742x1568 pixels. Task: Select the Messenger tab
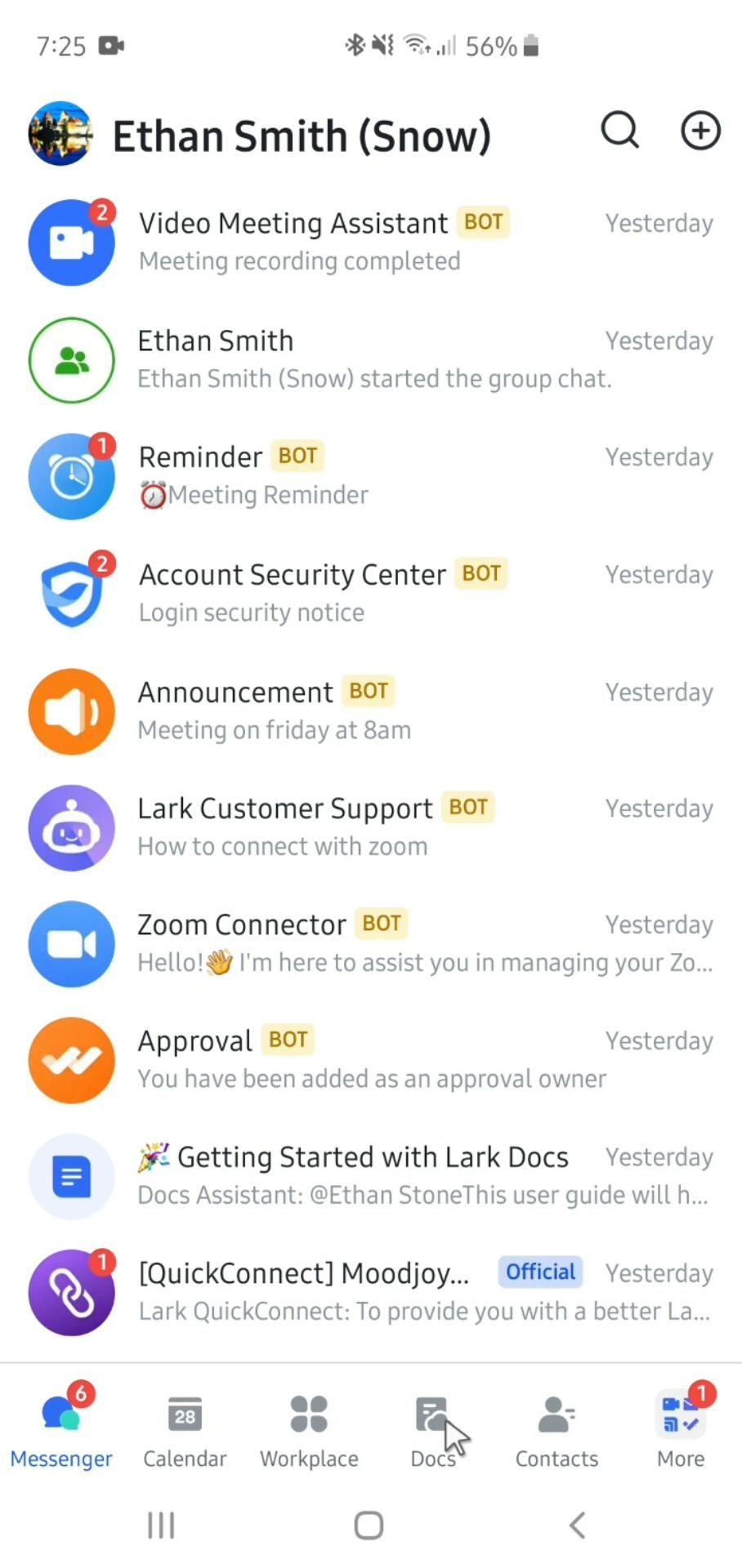tap(61, 1429)
